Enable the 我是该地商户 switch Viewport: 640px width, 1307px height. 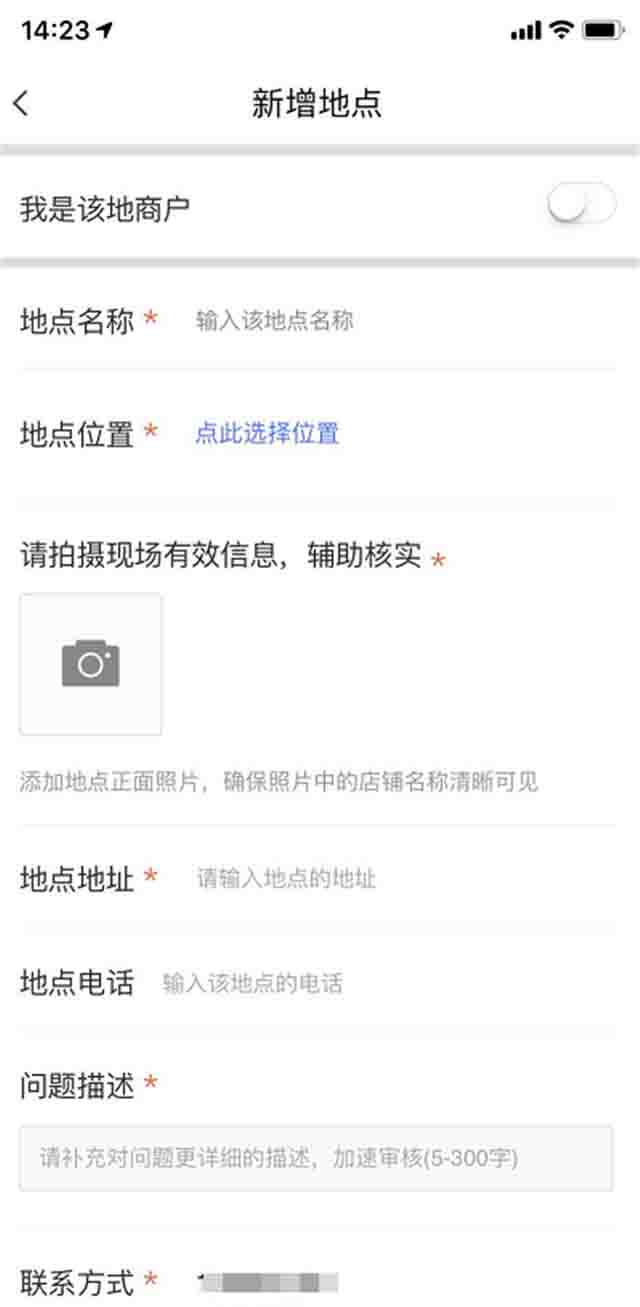581,206
